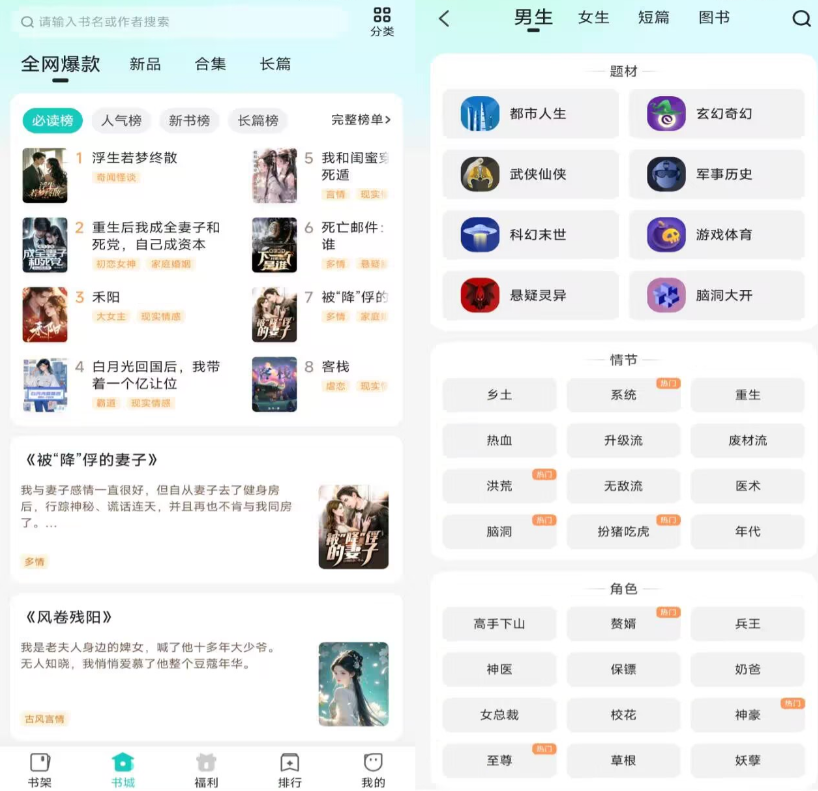
Task: Tap the book or author search box
Action: [180, 21]
